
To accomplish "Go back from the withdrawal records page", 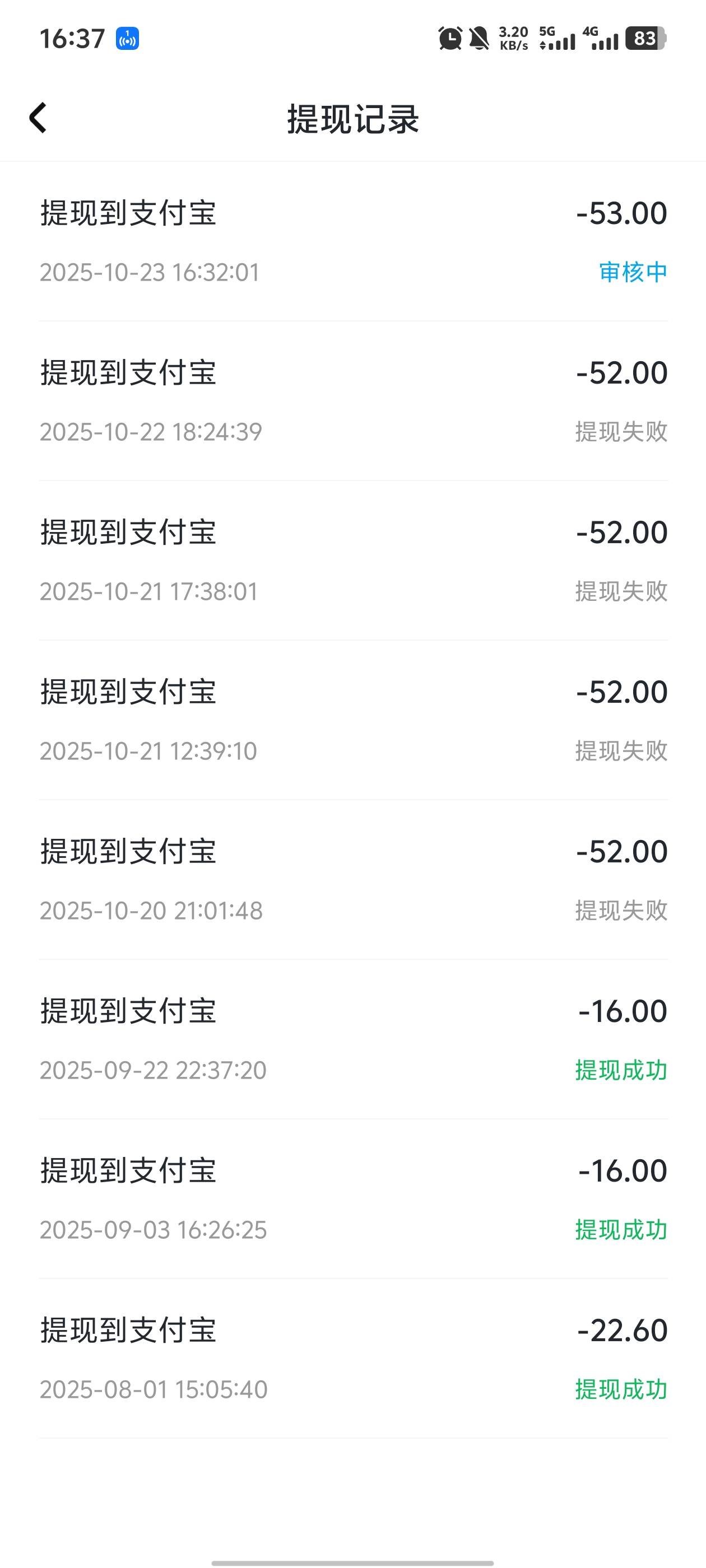I will 38,118.
